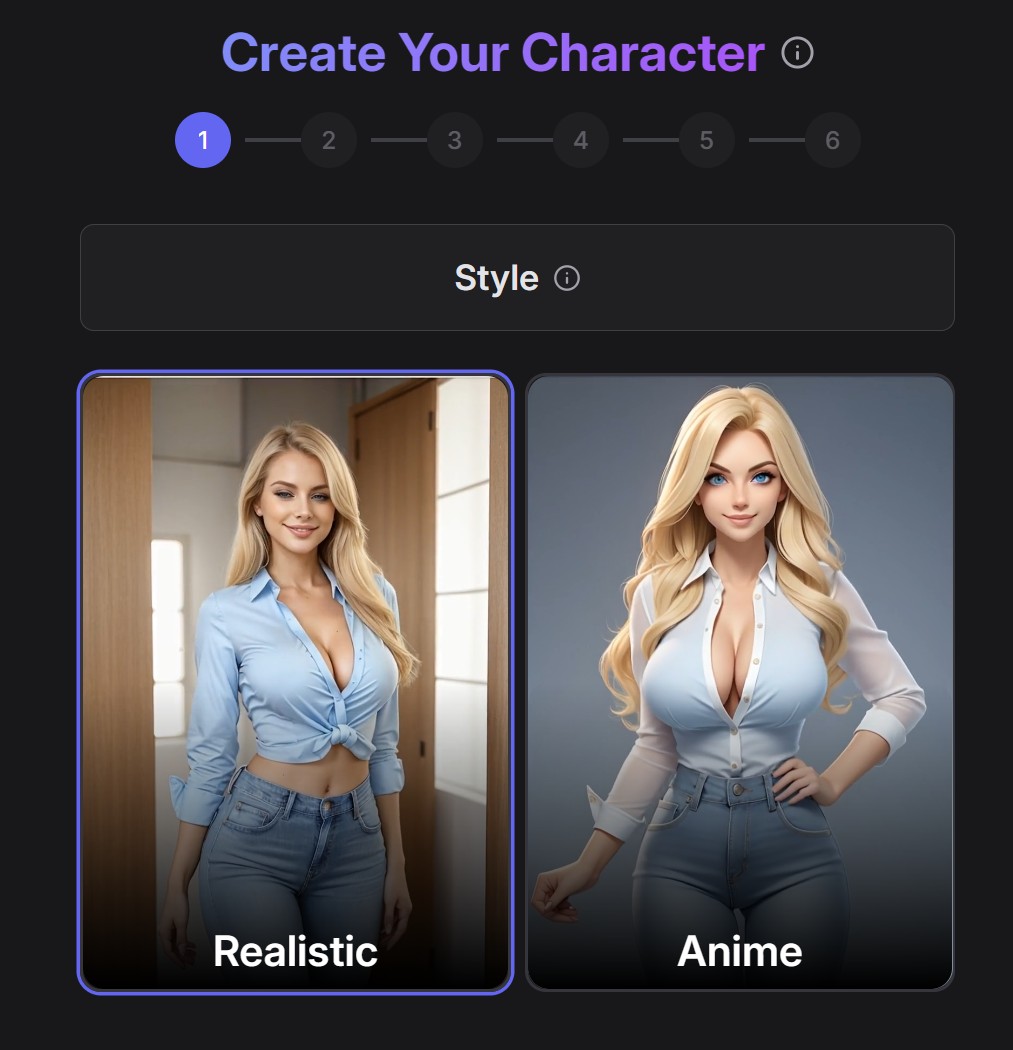The height and width of the screenshot is (1050, 1013).
Task: Jump to step 5 in the progress stepper
Action: coord(707,140)
